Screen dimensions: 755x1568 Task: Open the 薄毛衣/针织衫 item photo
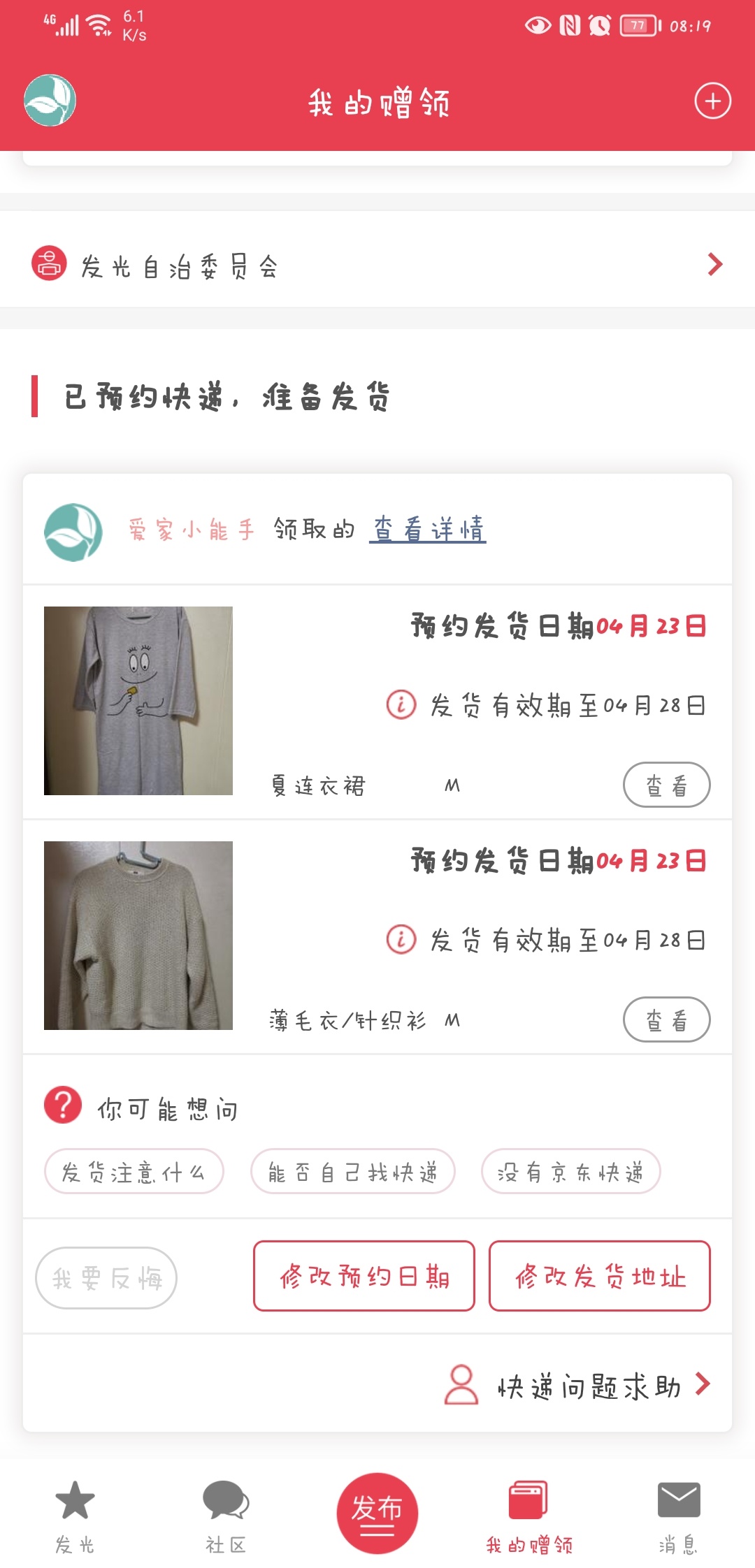coord(138,936)
